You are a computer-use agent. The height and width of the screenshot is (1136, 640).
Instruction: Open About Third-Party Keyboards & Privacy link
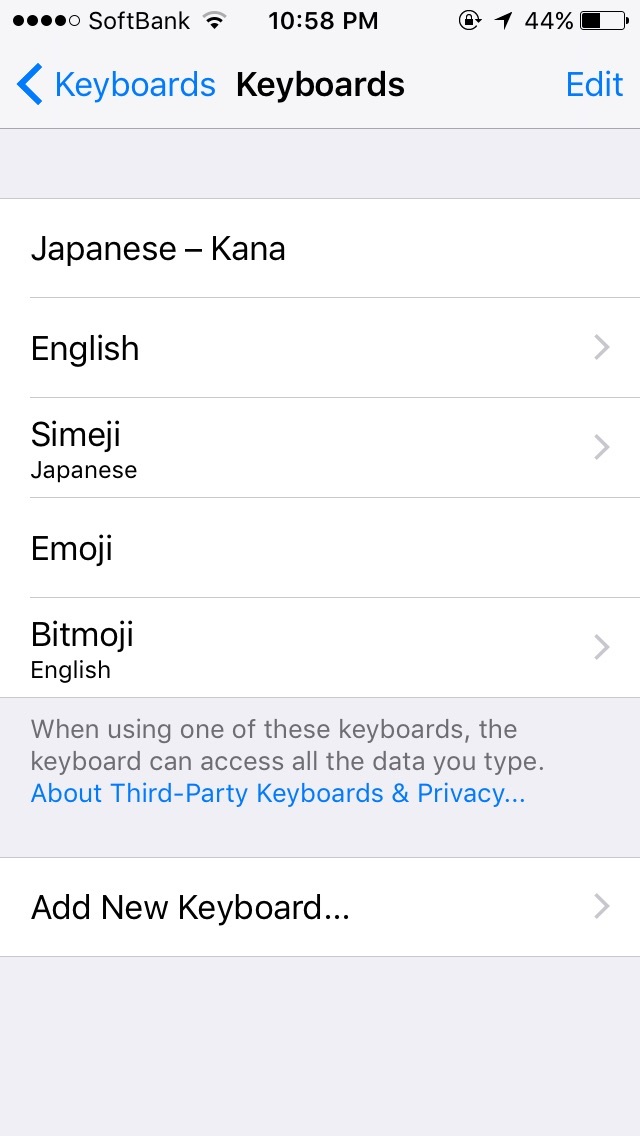point(278,793)
